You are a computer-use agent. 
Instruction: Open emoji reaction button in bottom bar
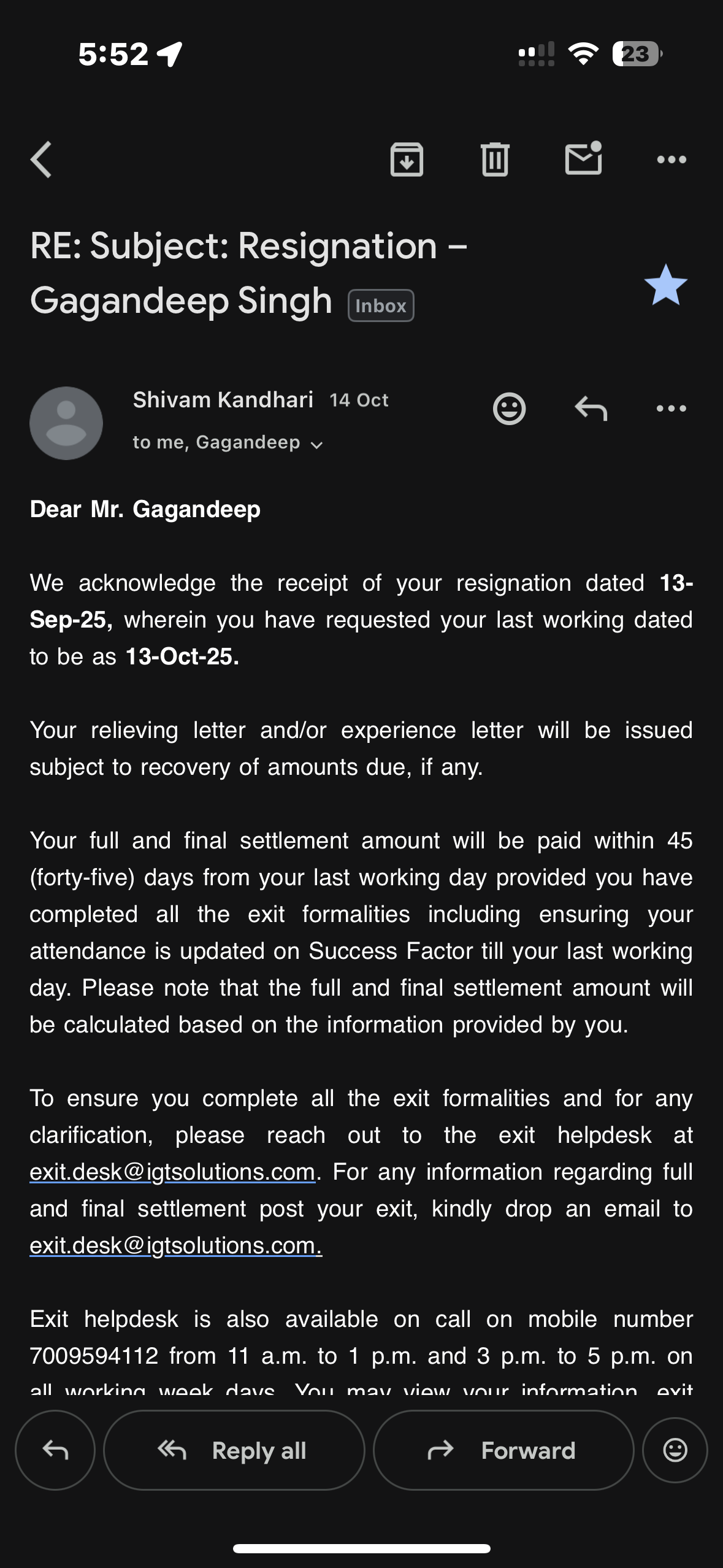(x=675, y=1450)
